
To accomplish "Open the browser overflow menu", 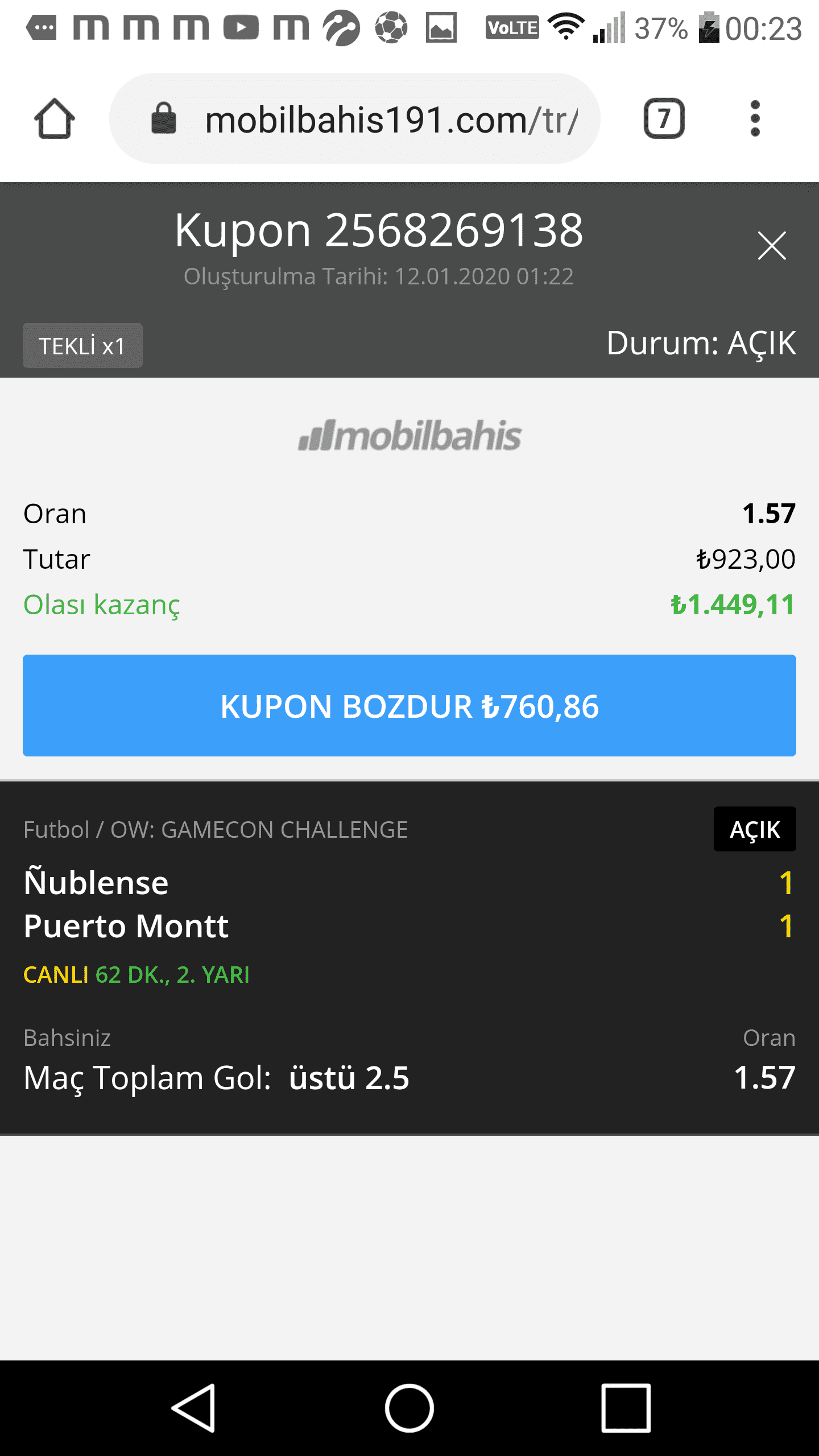I will (x=755, y=119).
